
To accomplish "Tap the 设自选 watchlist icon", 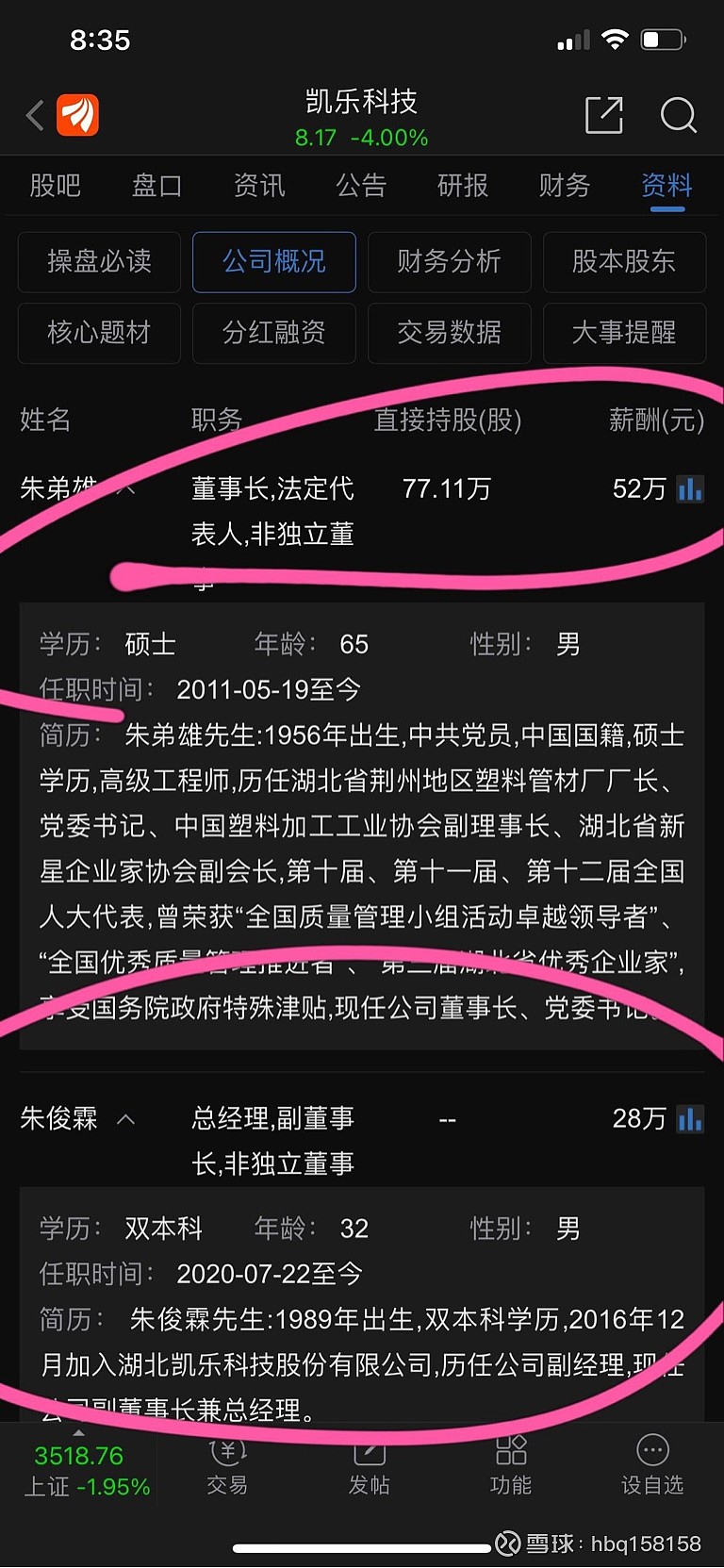I will point(651,1465).
